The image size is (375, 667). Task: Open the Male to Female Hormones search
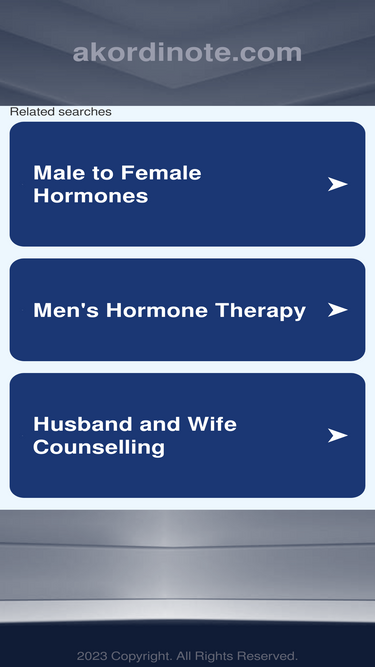click(187, 184)
